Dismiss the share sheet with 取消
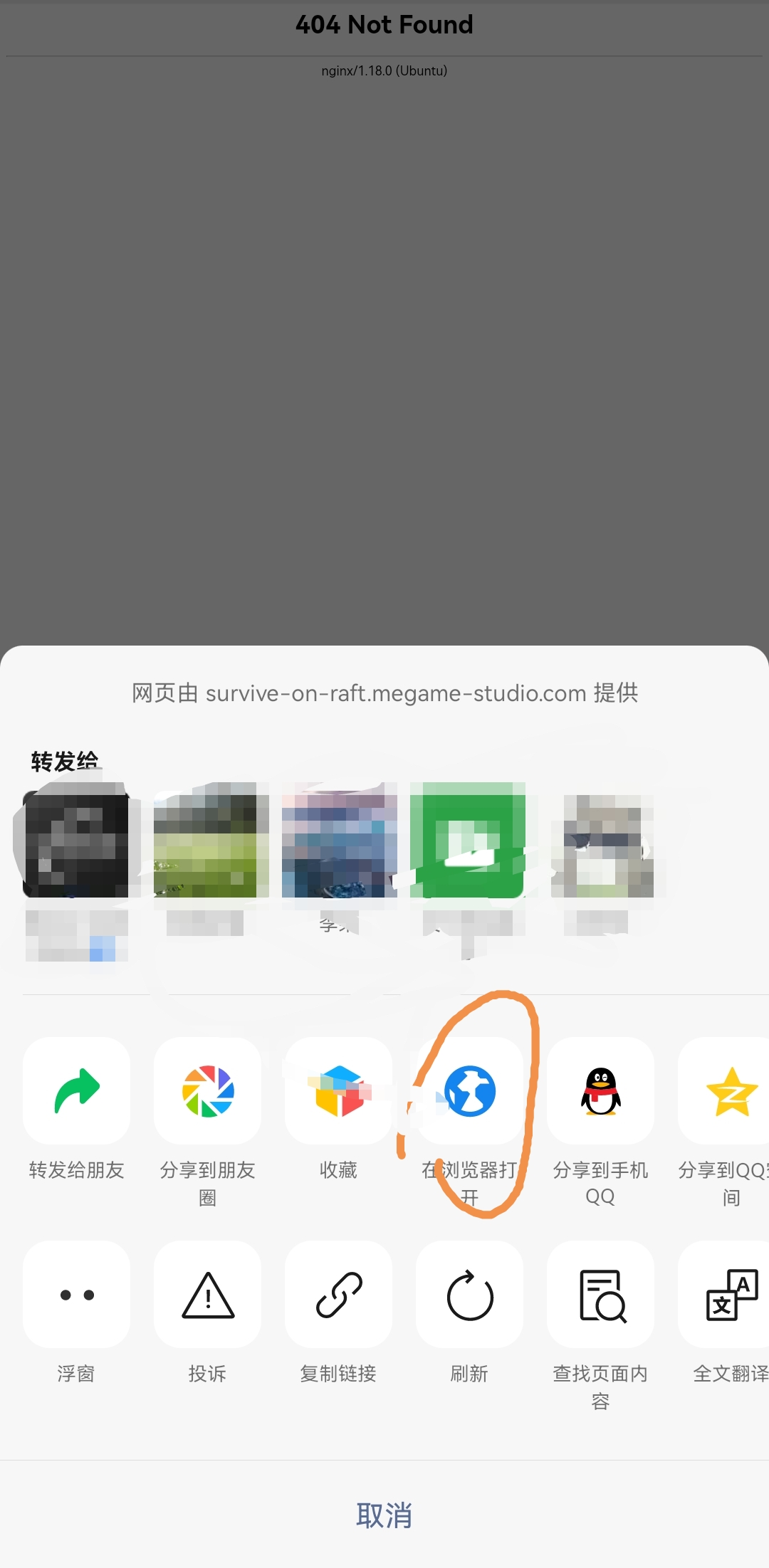Screen dimensions: 769x1568 tap(384, 1515)
